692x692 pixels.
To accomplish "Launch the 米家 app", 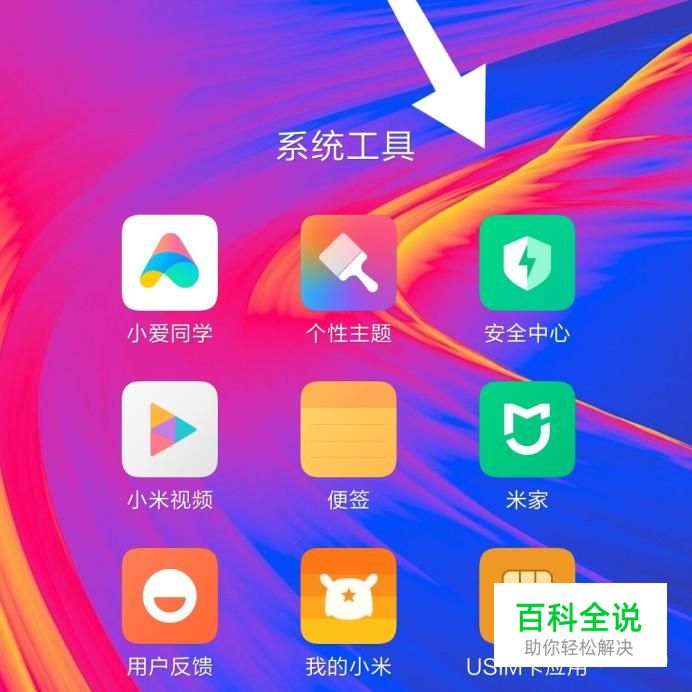I will (527, 429).
